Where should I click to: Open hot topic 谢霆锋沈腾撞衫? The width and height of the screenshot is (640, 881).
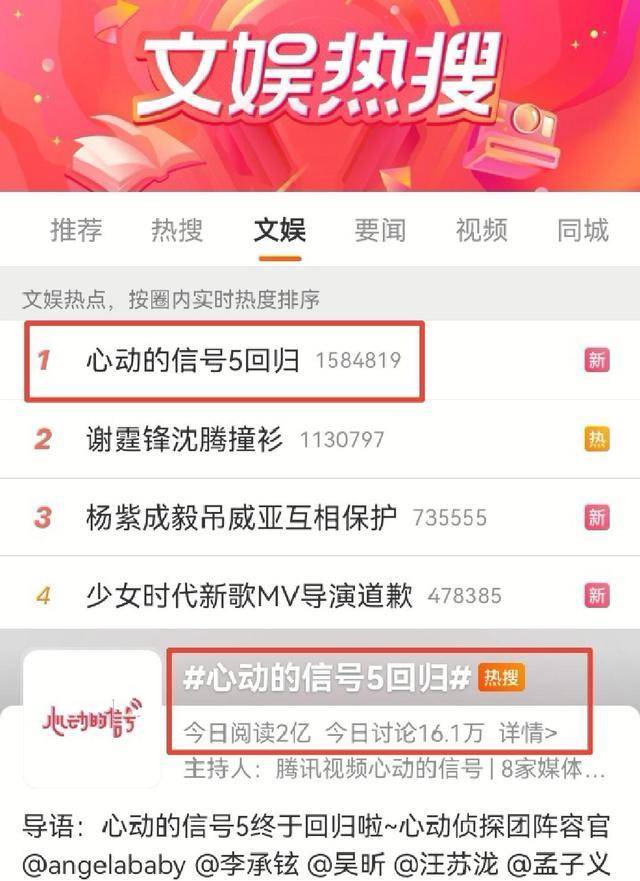(x=185, y=438)
